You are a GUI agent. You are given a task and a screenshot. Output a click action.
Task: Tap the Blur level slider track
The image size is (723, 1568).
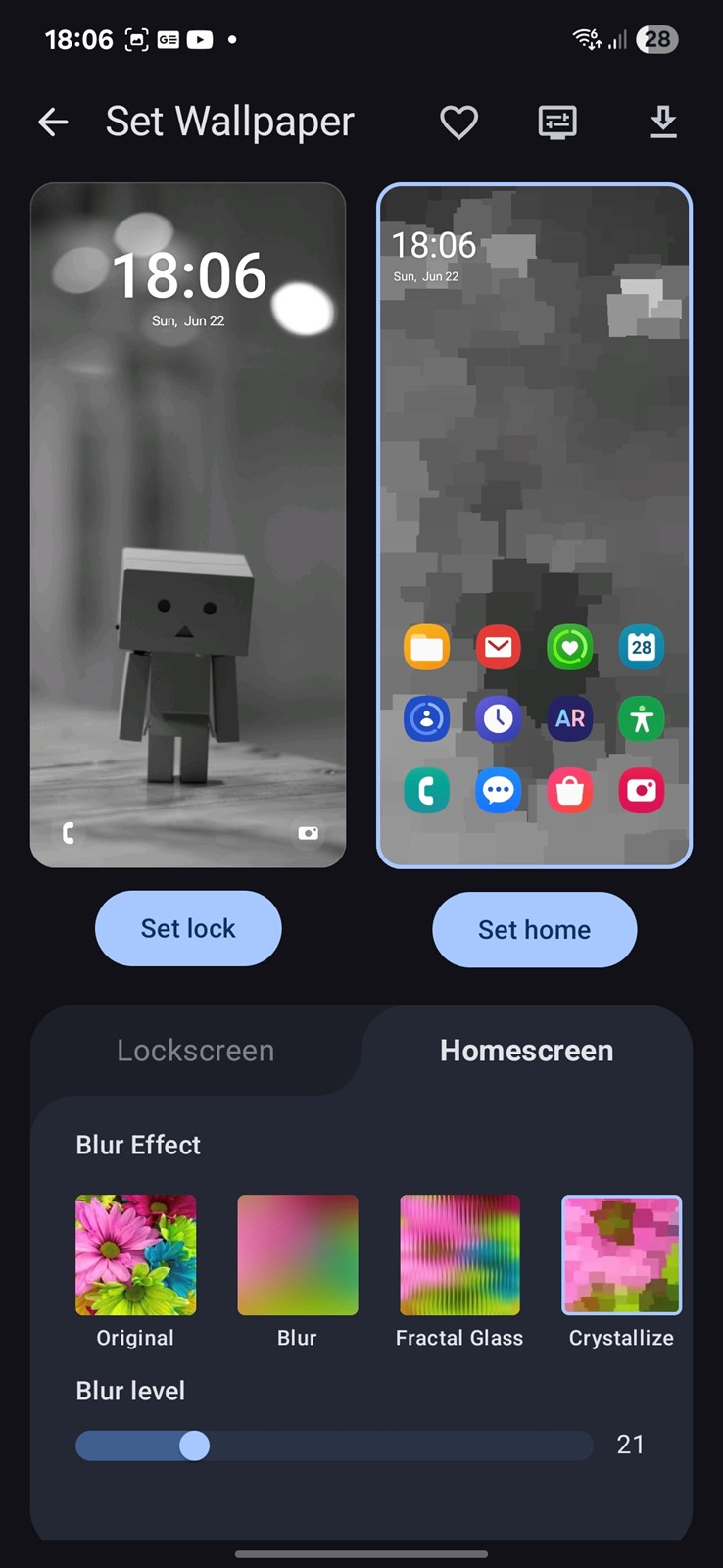click(x=334, y=1445)
